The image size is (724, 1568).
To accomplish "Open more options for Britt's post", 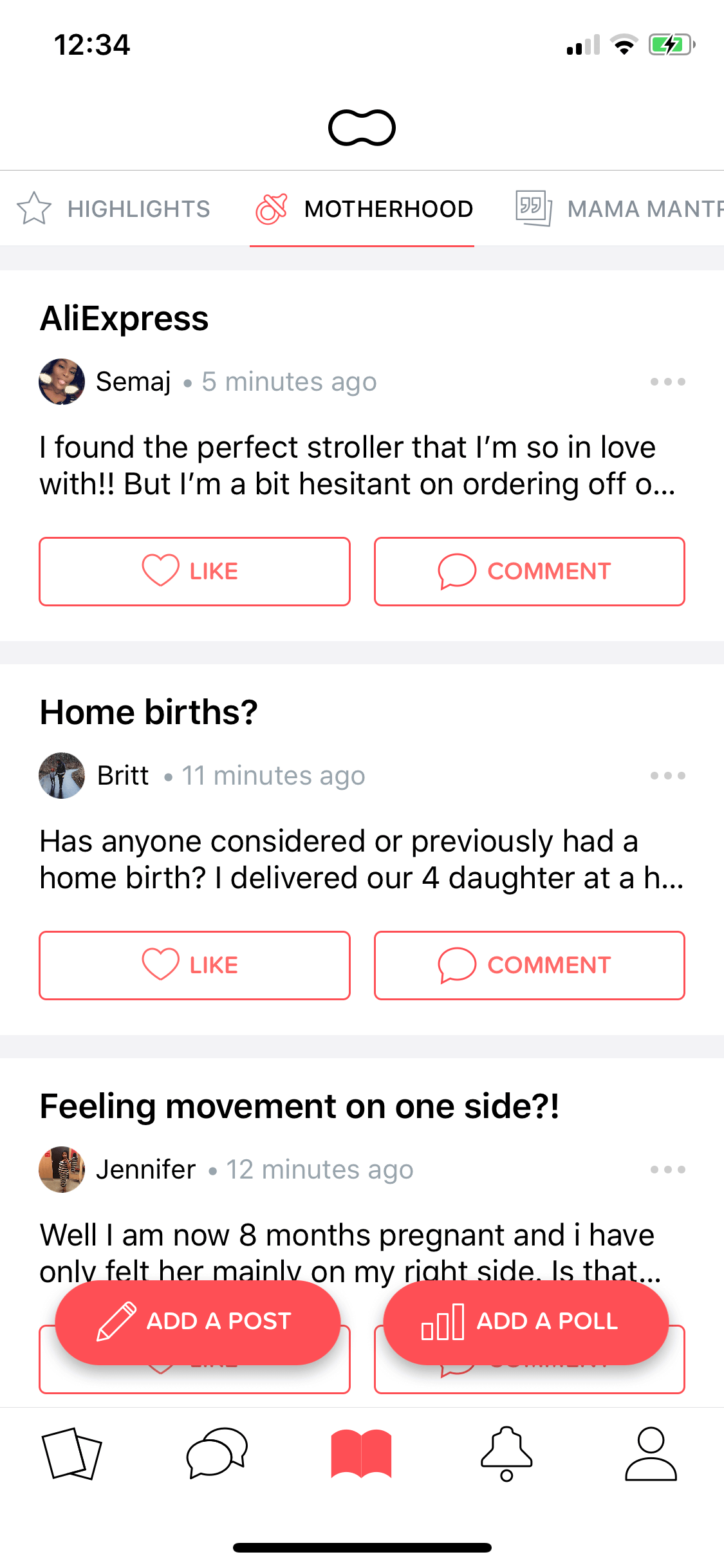I will [667, 776].
